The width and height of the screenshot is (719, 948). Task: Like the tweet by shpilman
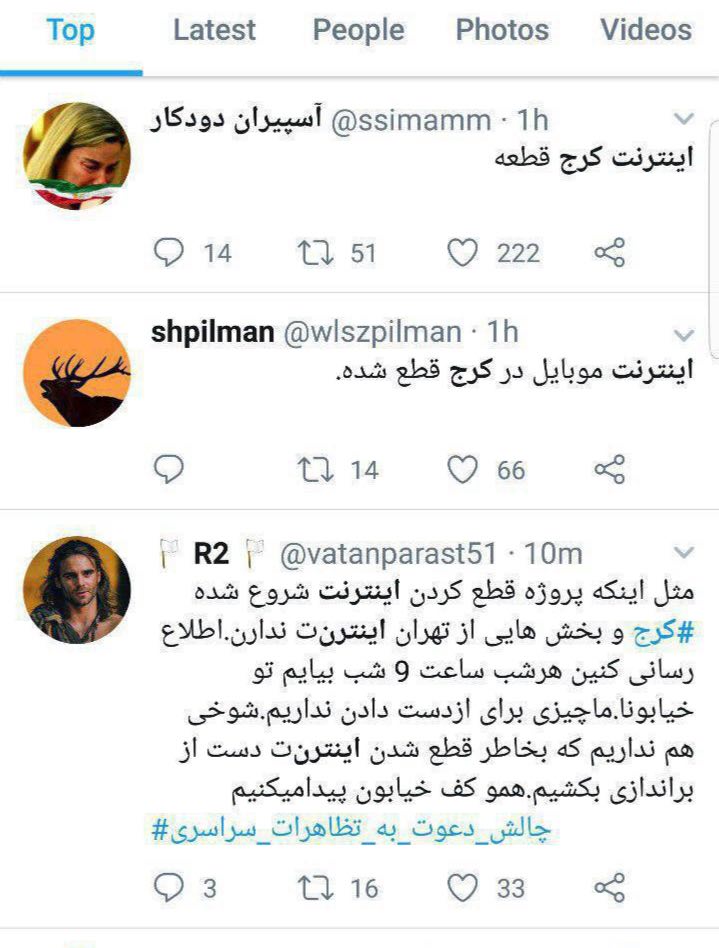(462, 468)
